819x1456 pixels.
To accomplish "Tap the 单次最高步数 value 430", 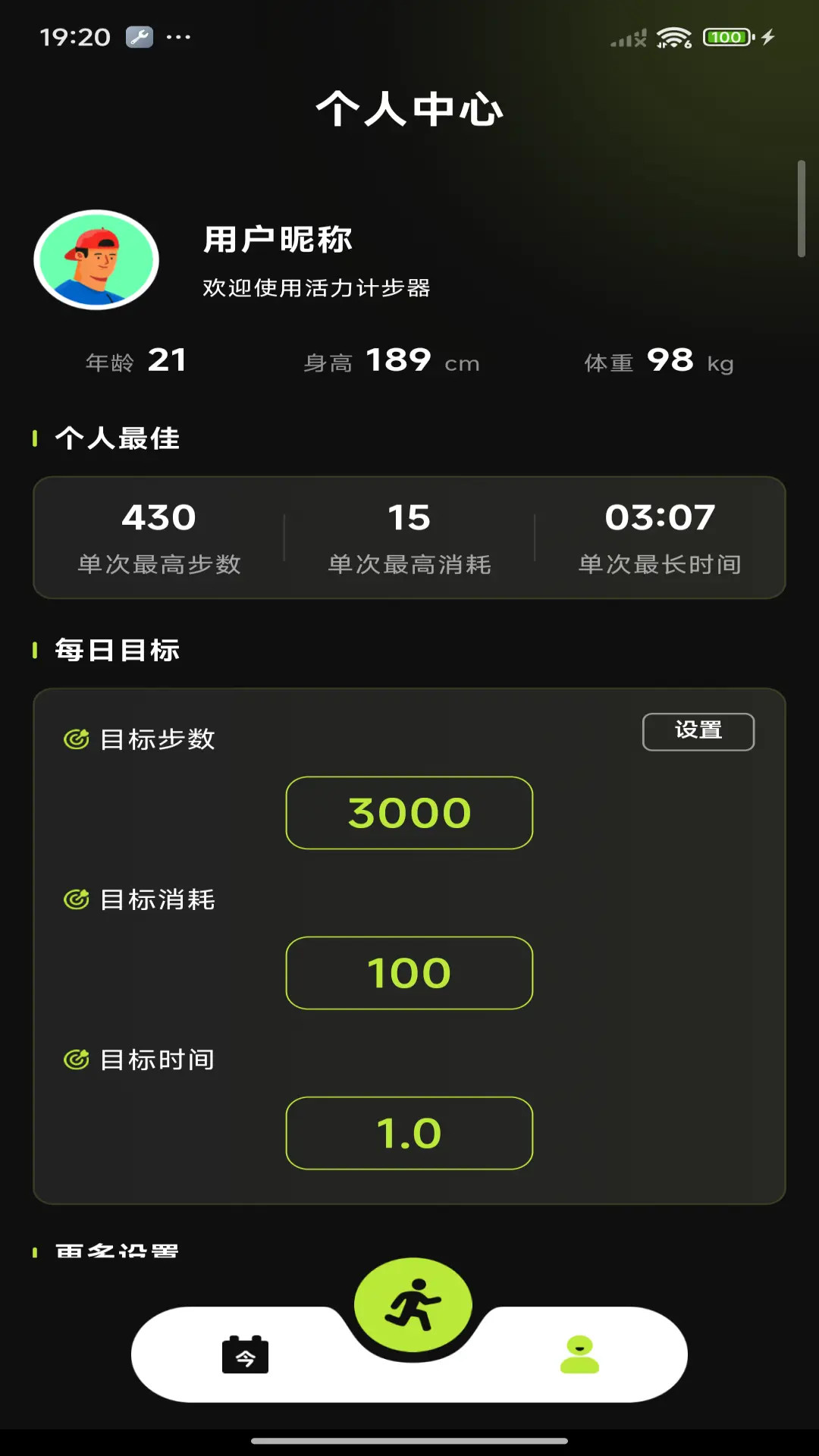I will pos(159,516).
